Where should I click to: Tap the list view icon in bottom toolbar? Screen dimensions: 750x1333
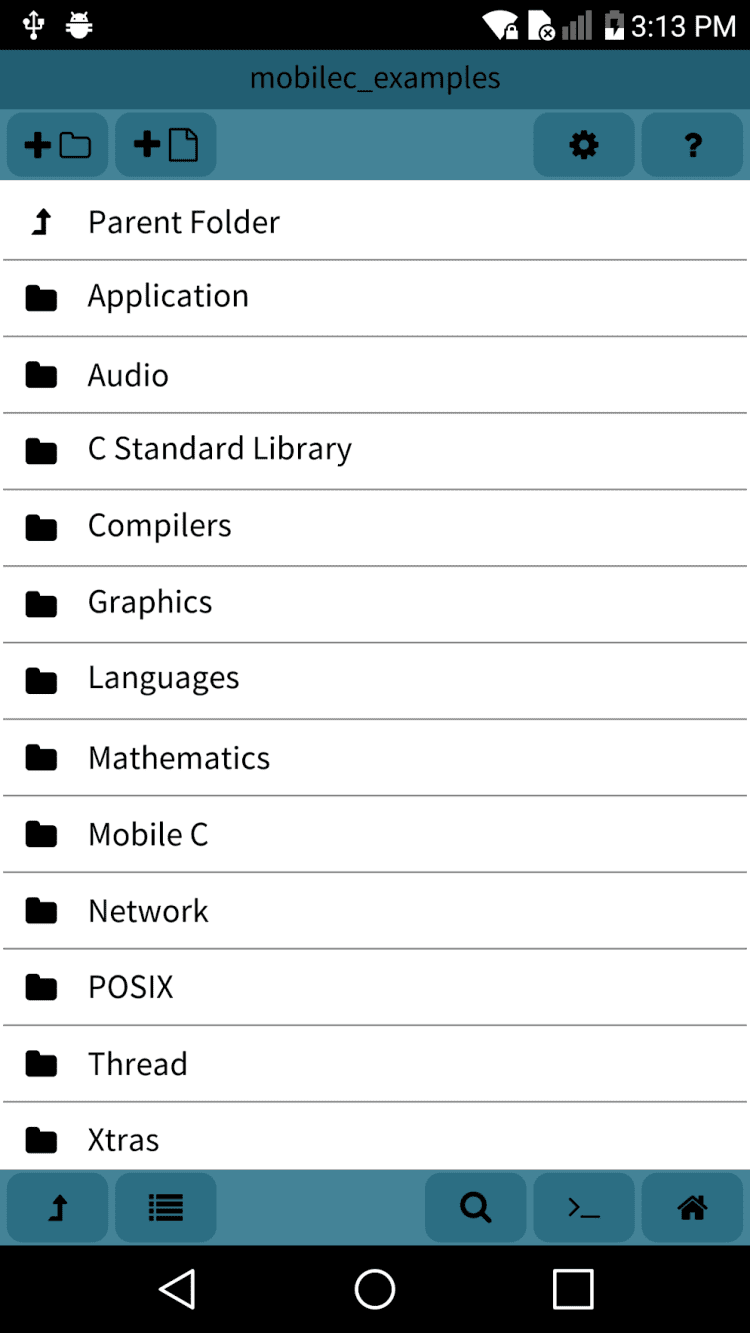165,1208
